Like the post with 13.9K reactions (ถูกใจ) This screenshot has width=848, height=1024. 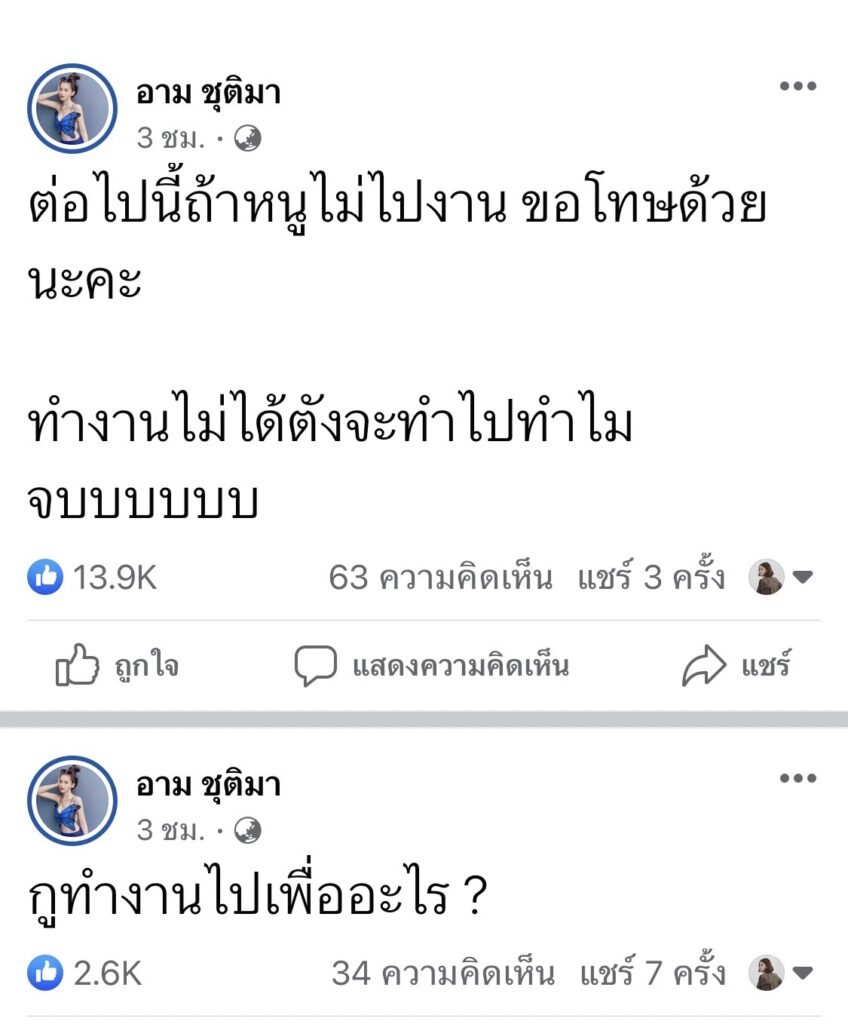click(118, 665)
